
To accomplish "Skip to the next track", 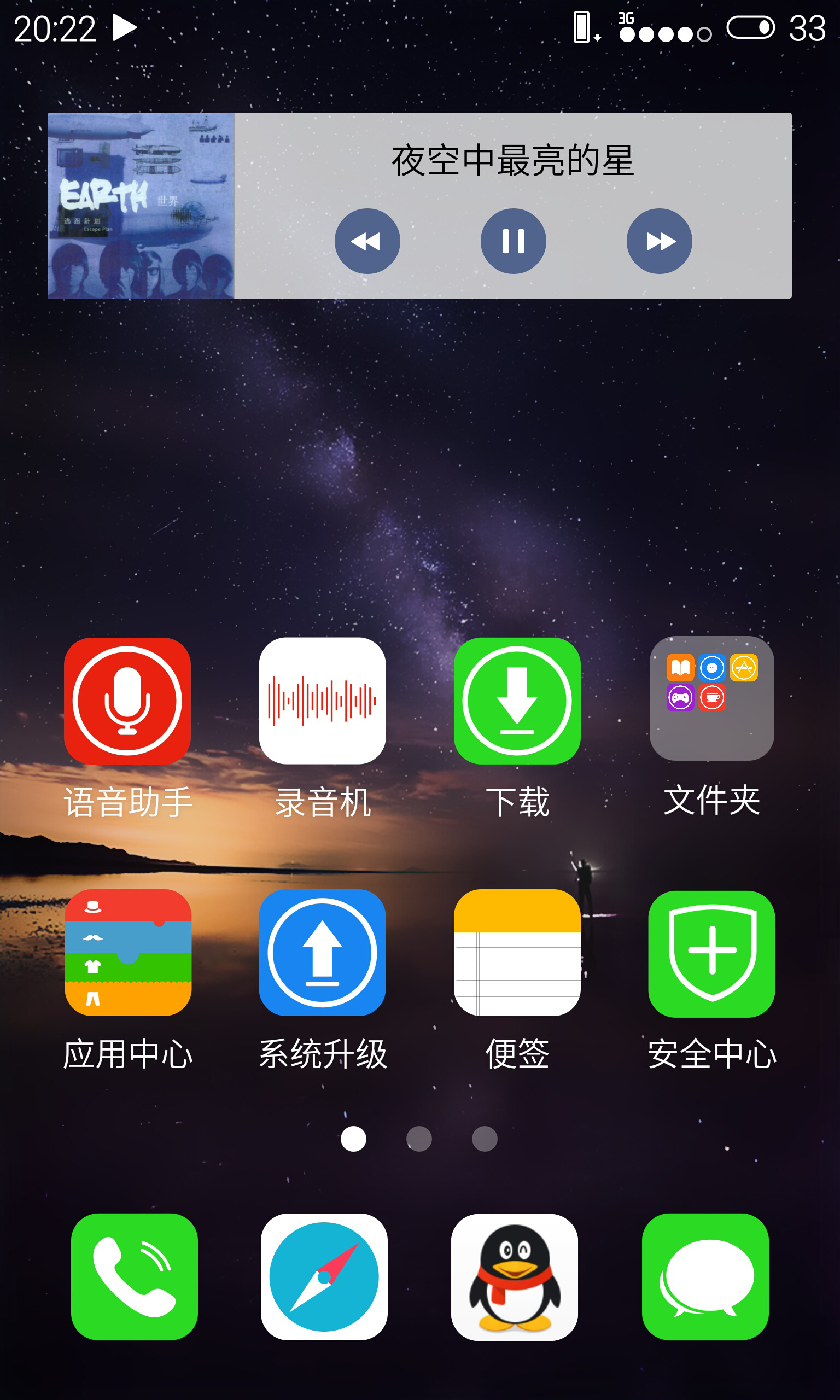I will tap(659, 241).
